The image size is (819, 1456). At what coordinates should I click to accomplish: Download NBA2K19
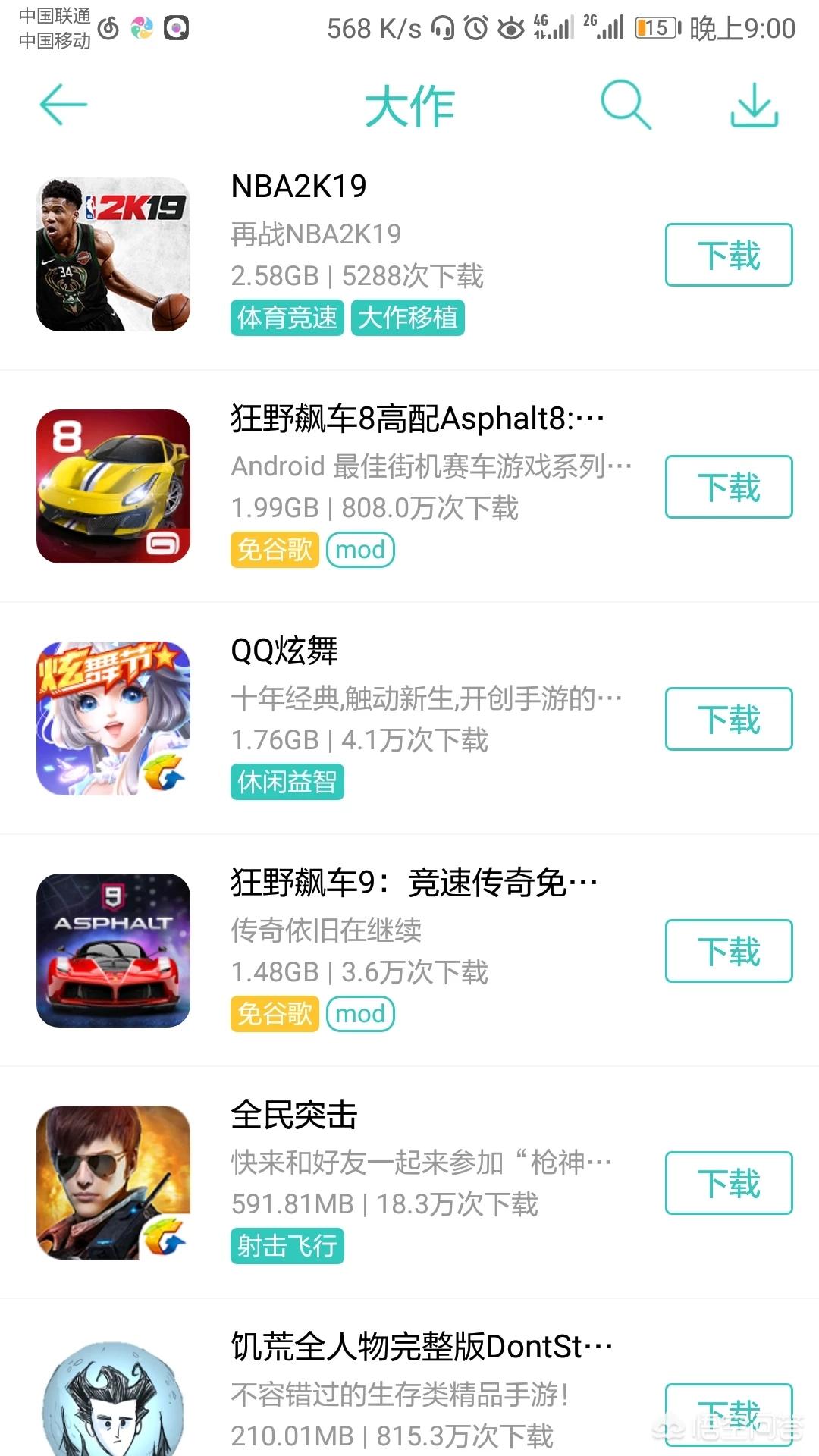[x=728, y=255]
